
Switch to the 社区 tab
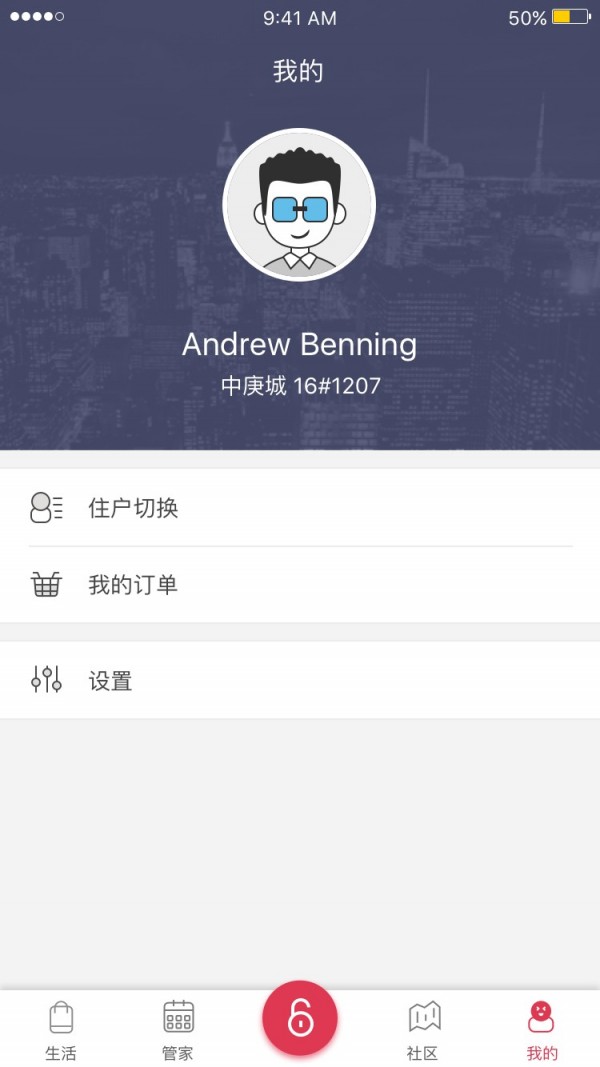pos(423,1030)
